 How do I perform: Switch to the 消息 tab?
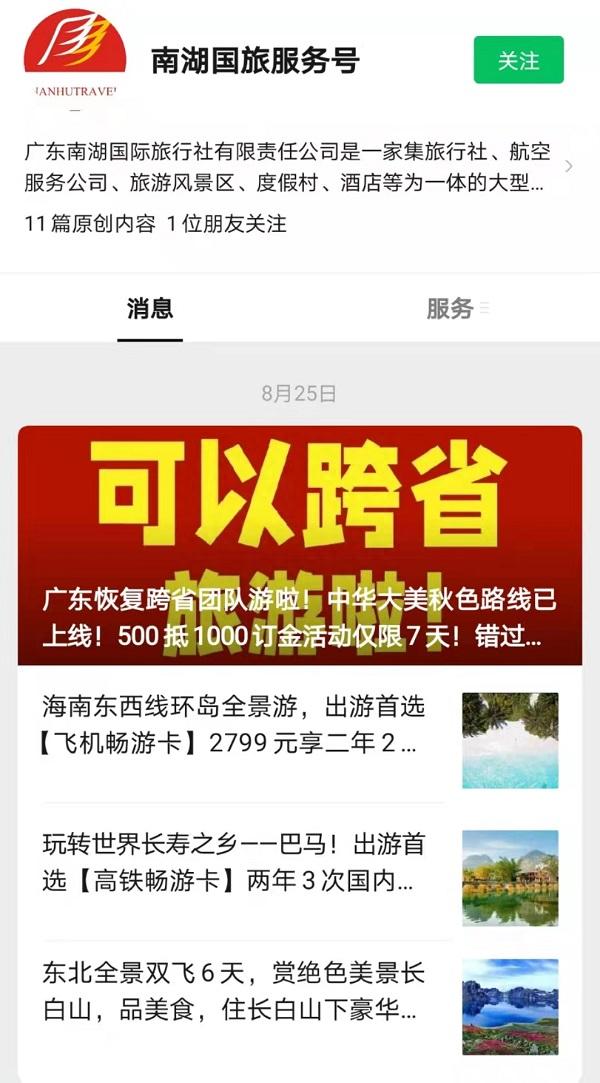click(x=150, y=309)
